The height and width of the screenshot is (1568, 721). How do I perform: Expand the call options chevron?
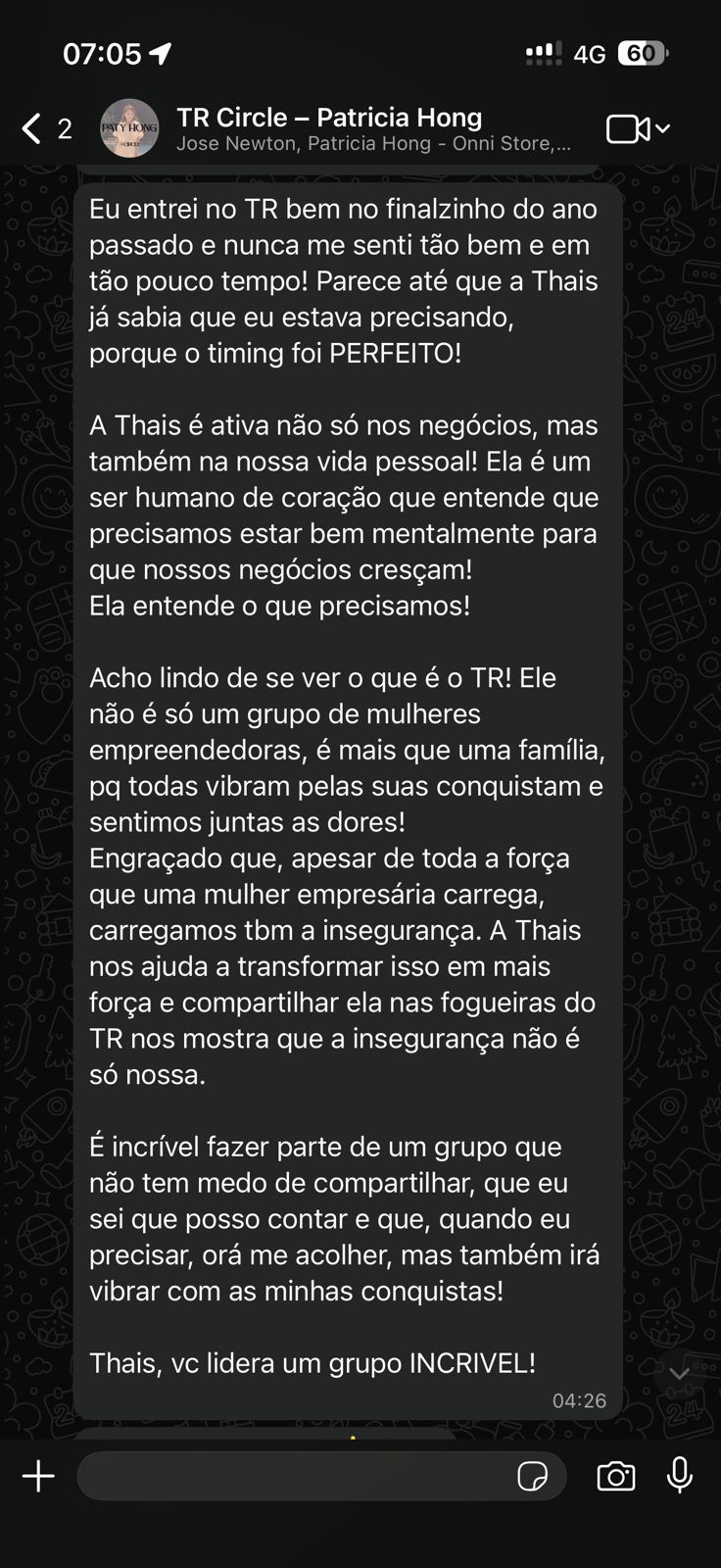click(662, 128)
